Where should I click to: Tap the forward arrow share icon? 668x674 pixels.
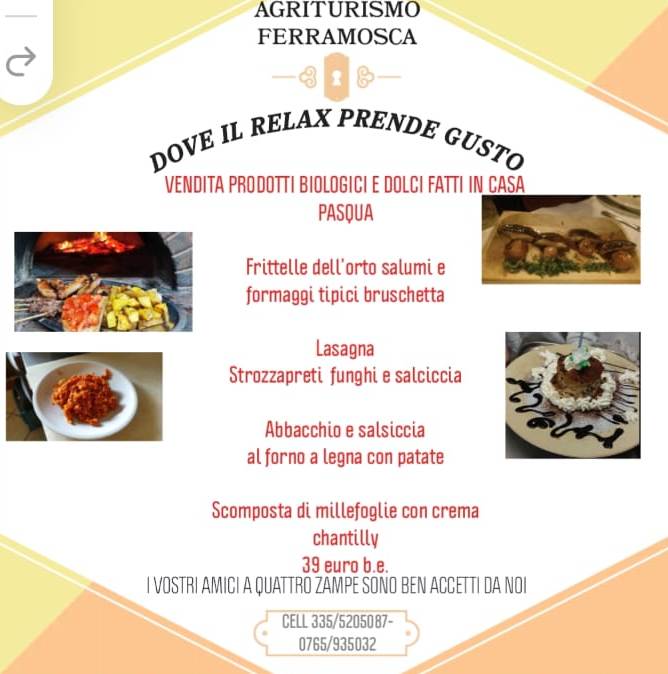coord(21,62)
